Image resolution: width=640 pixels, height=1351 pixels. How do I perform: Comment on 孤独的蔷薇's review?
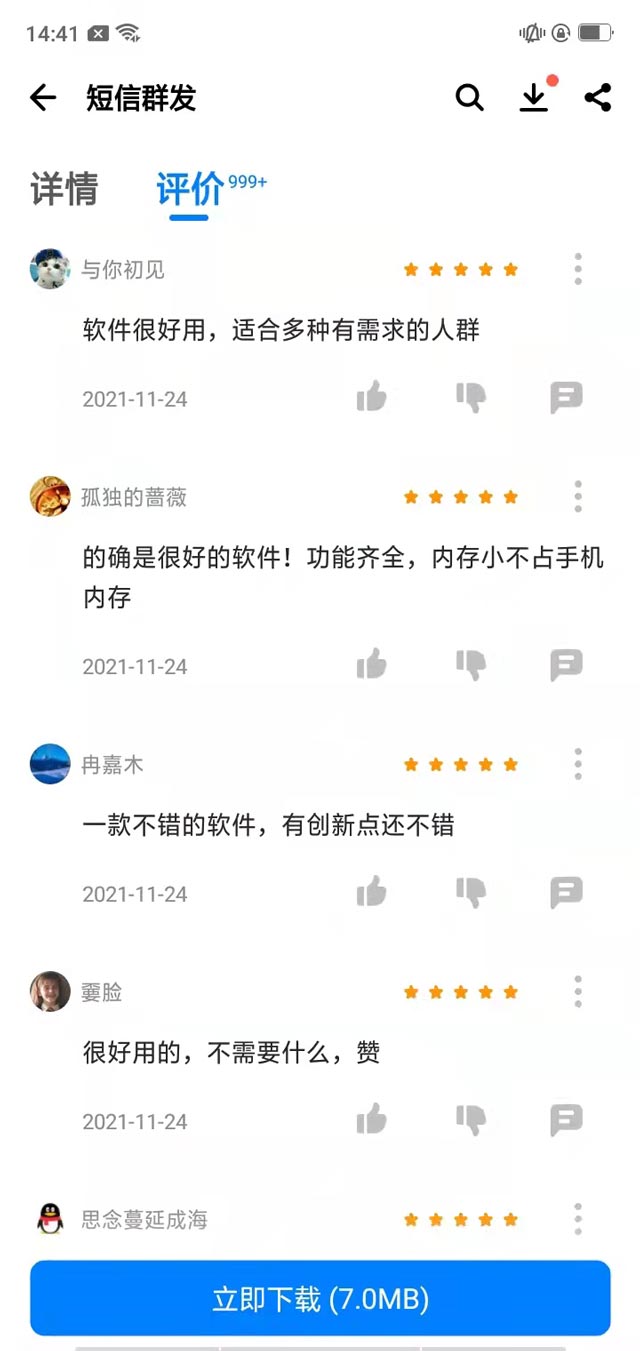tap(566, 664)
